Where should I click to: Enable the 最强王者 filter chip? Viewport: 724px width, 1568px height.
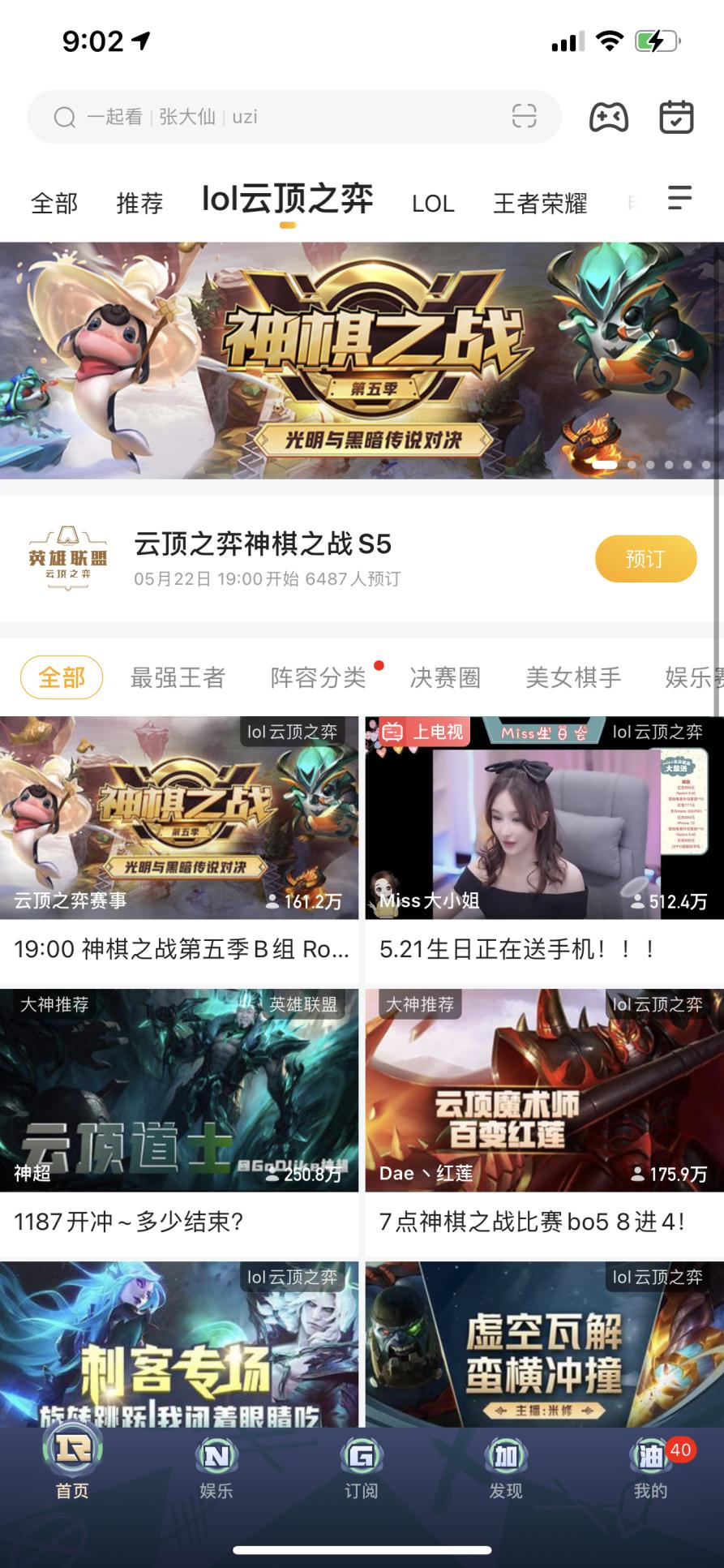click(x=177, y=677)
